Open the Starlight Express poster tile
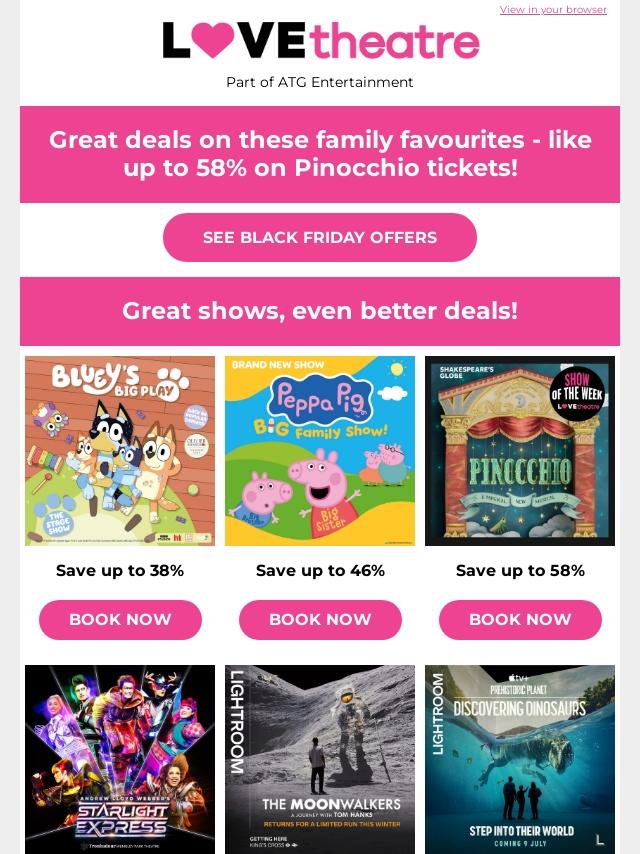The image size is (640, 854). tap(120, 758)
